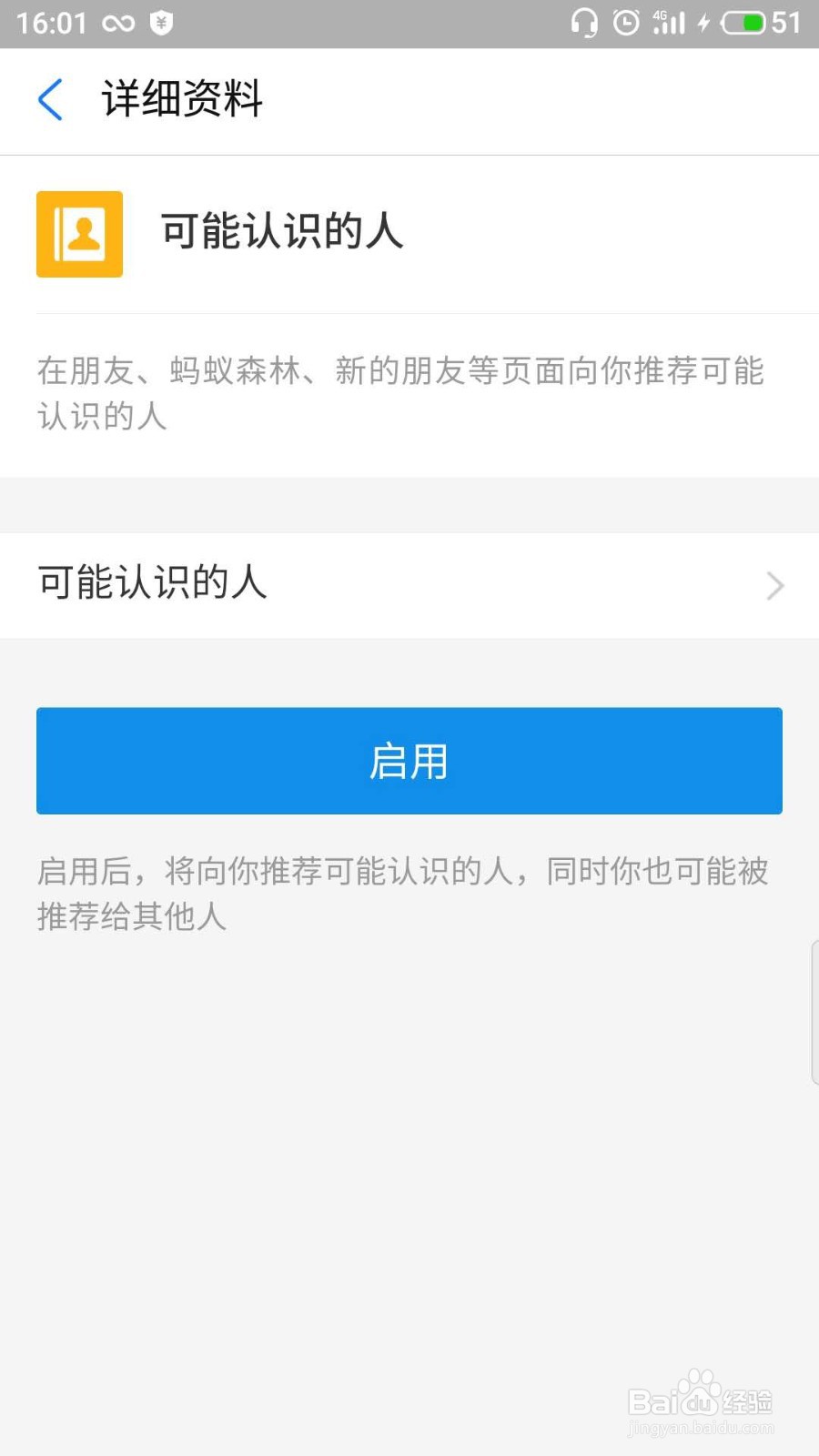Viewport: 819px width, 1456px height.
Task: Tap the infinity symbol in the status bar
Action: pyautogui.click(x=118, y=22)
